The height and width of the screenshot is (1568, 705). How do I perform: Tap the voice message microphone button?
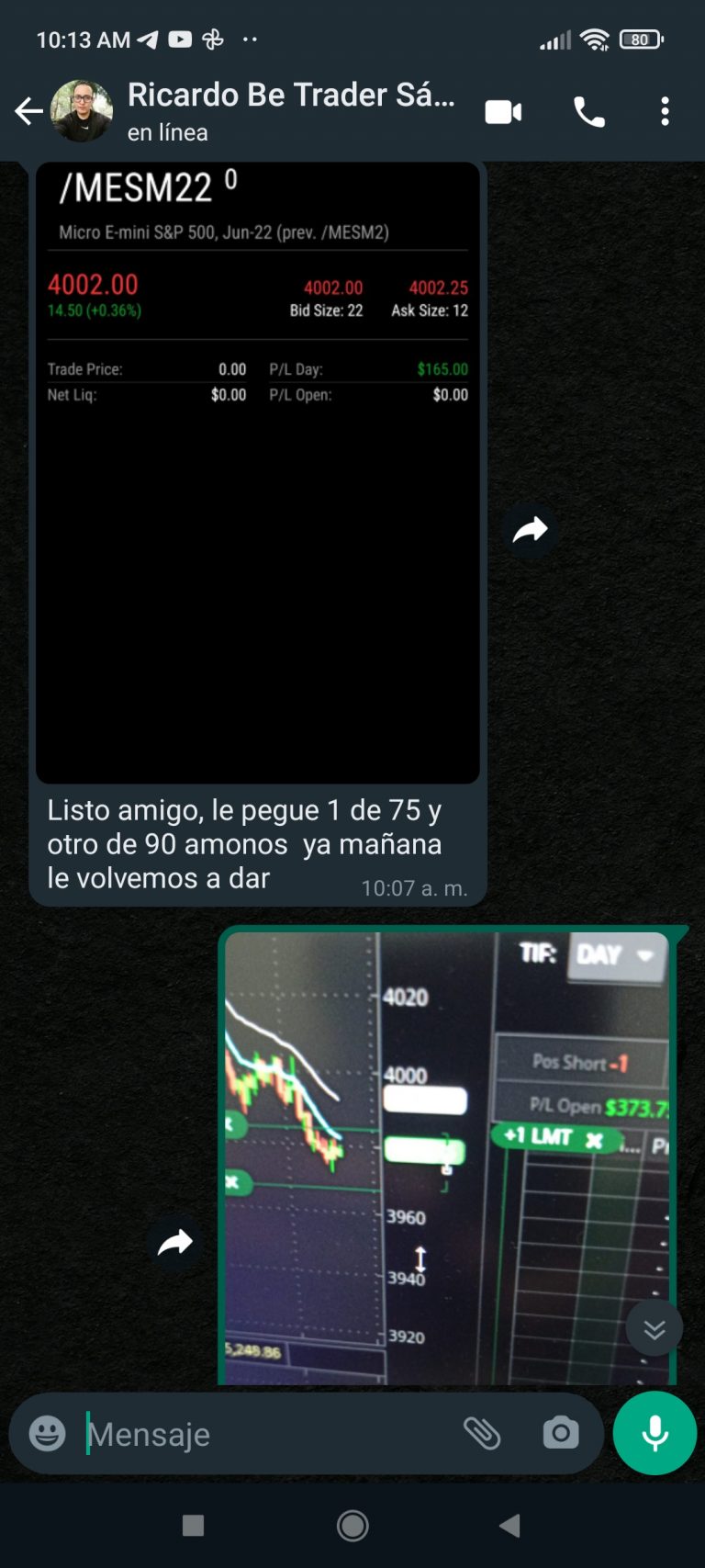655,1433
